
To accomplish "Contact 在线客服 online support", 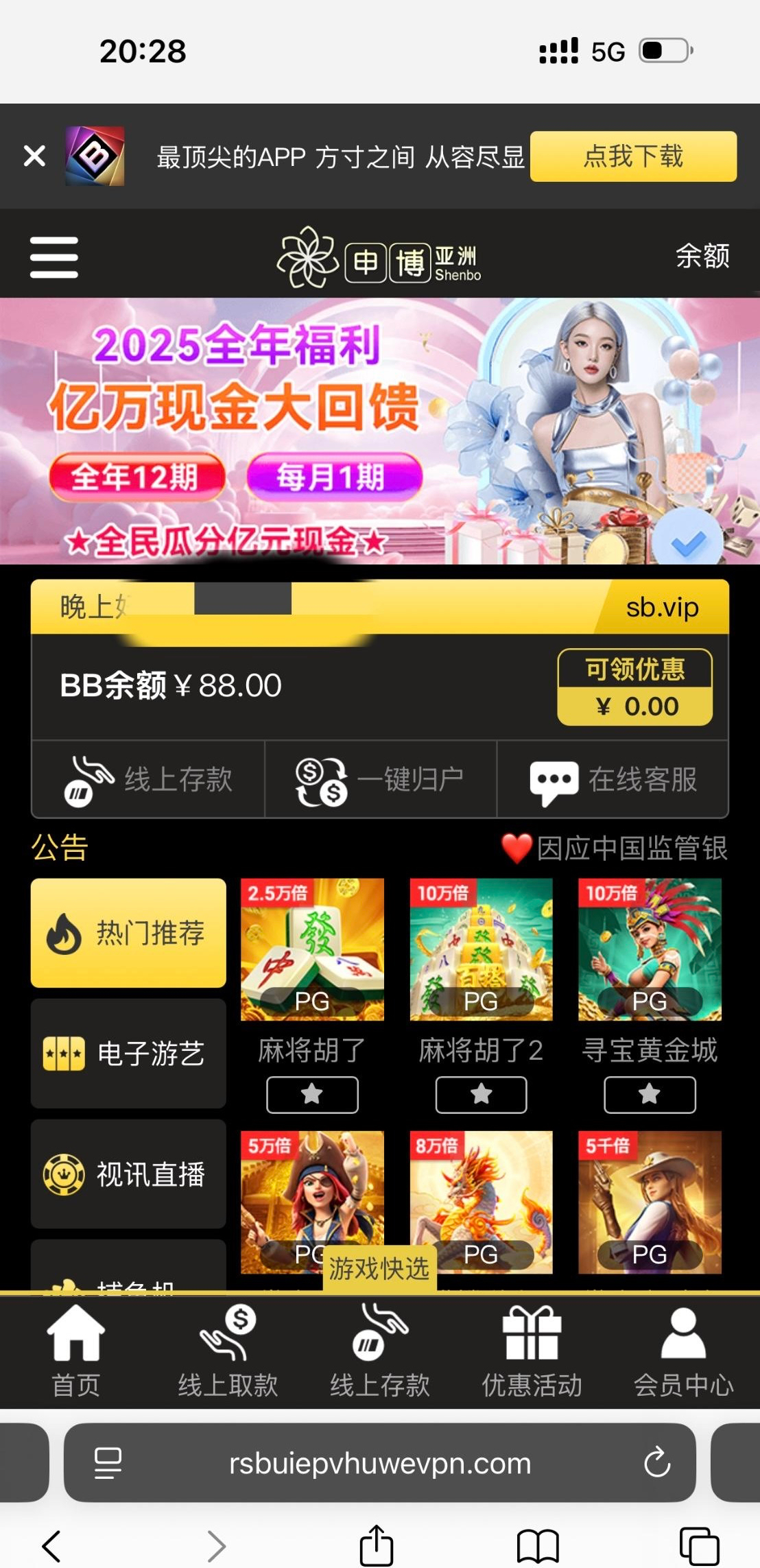I will (613, 779).
